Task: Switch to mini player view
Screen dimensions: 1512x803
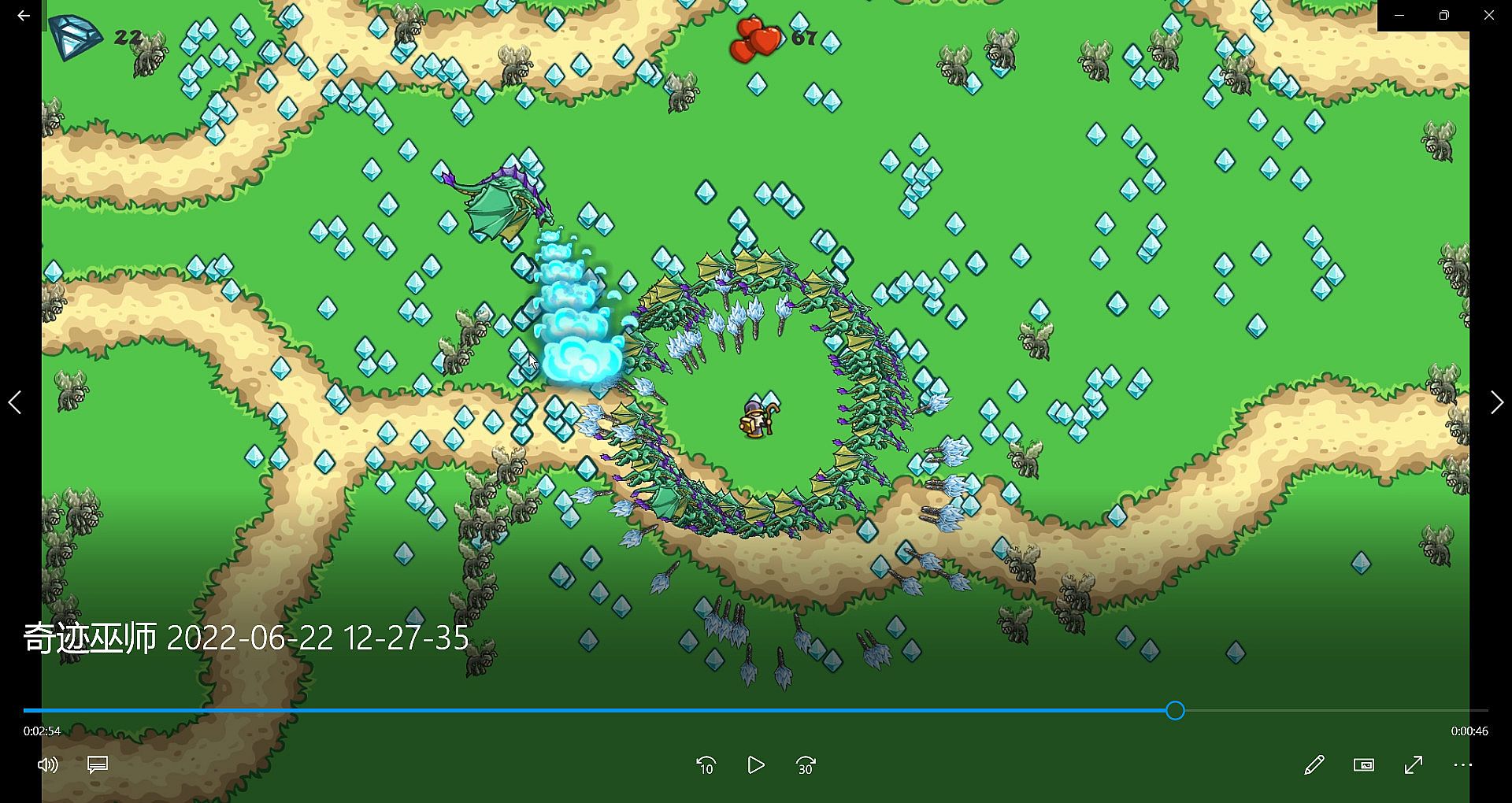Action: pyautogui.click(x=1364, y=765)
